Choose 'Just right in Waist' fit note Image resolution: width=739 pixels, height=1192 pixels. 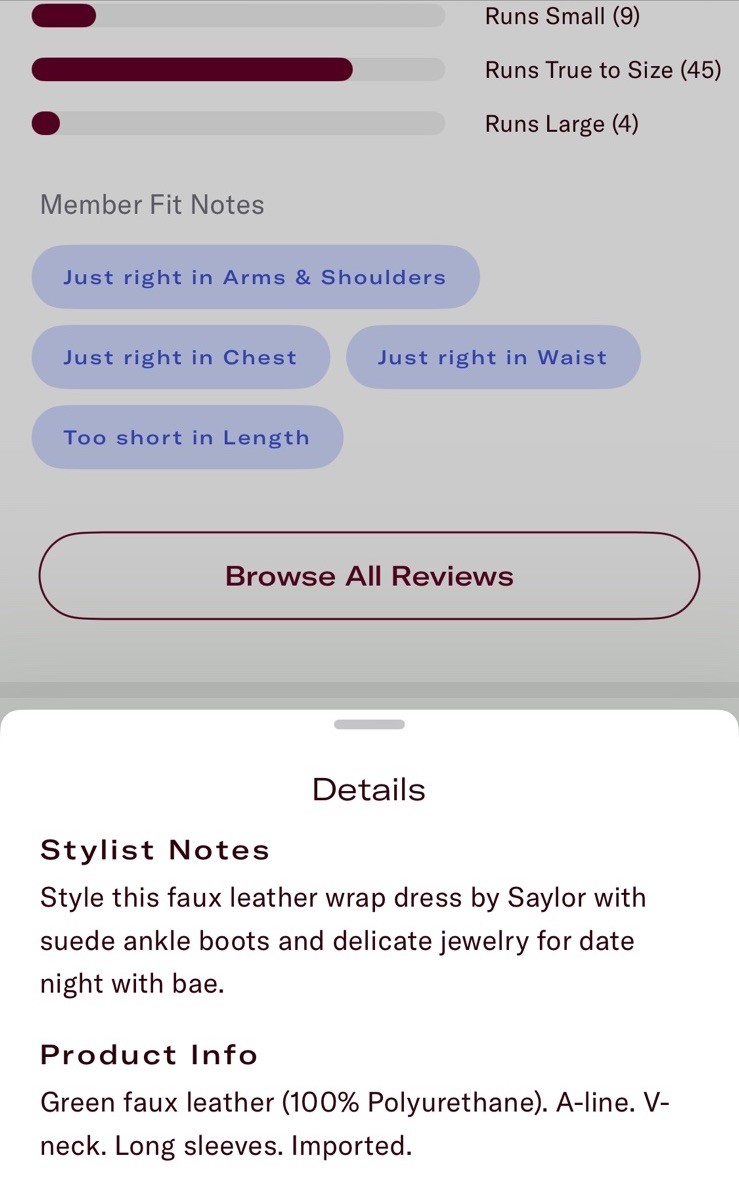[x=492, y=357]
